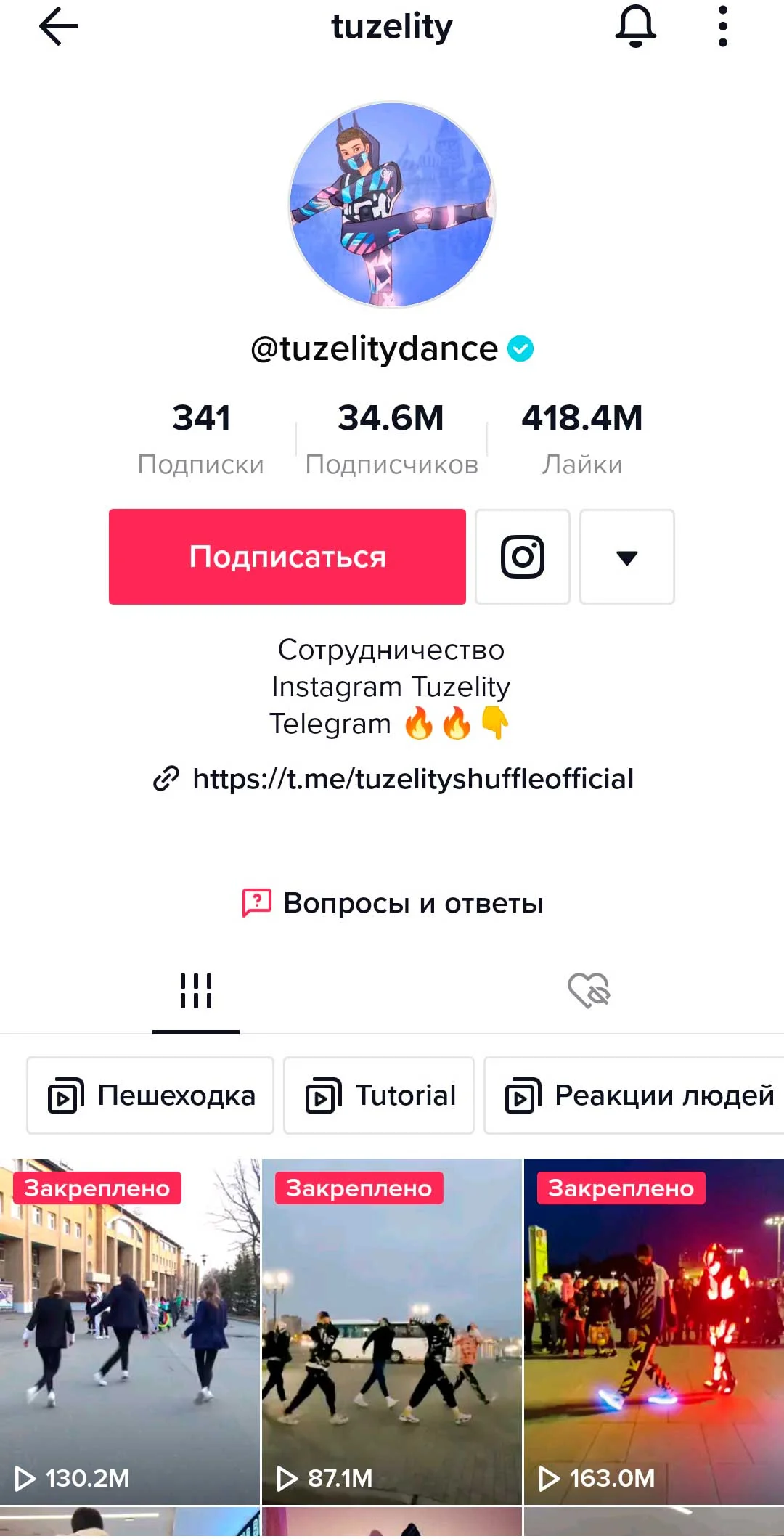Open the linked Instagram profile
Viewport: 784px width, 1539px height.
tap(523, 557)
